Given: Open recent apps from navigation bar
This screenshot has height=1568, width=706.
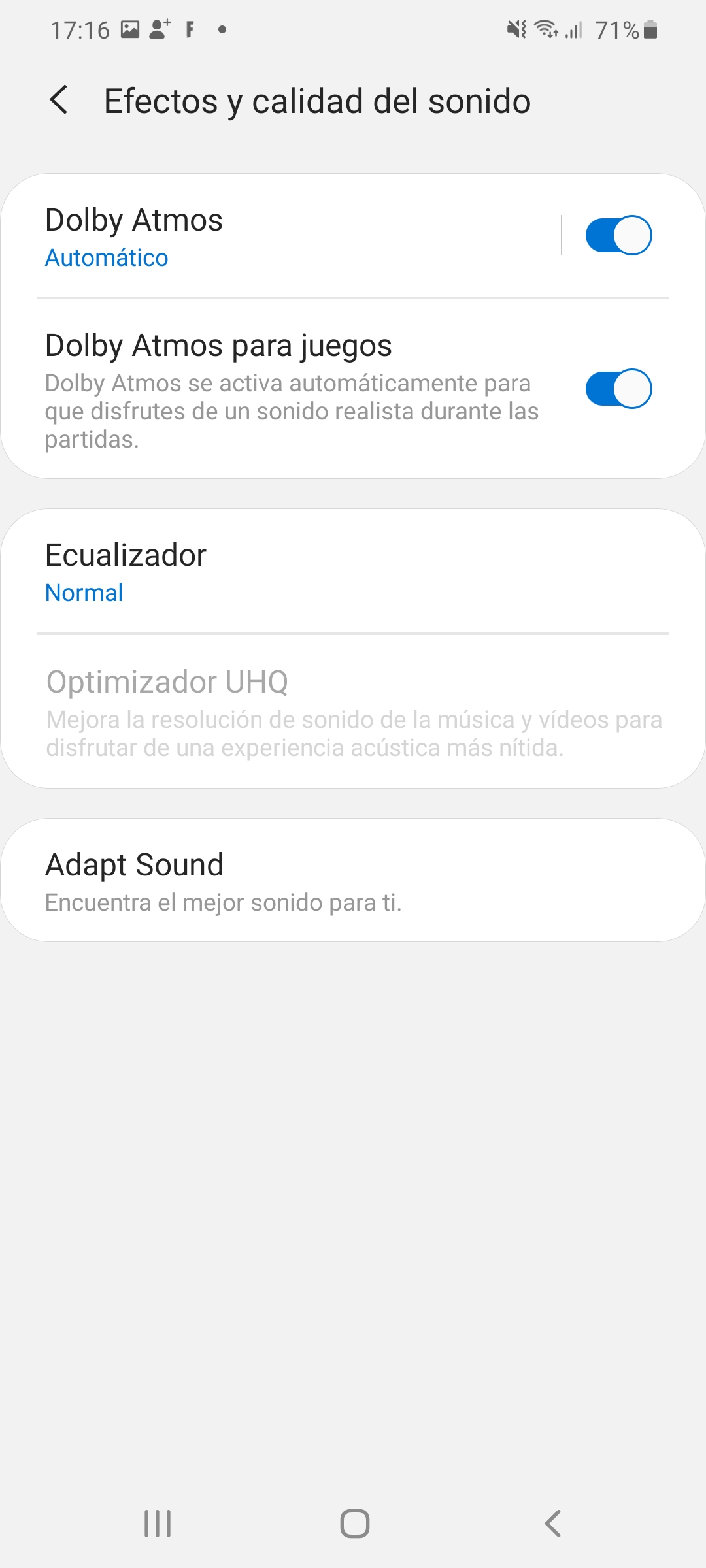Looking at the screenshot, I should (x=158, y=1523).
